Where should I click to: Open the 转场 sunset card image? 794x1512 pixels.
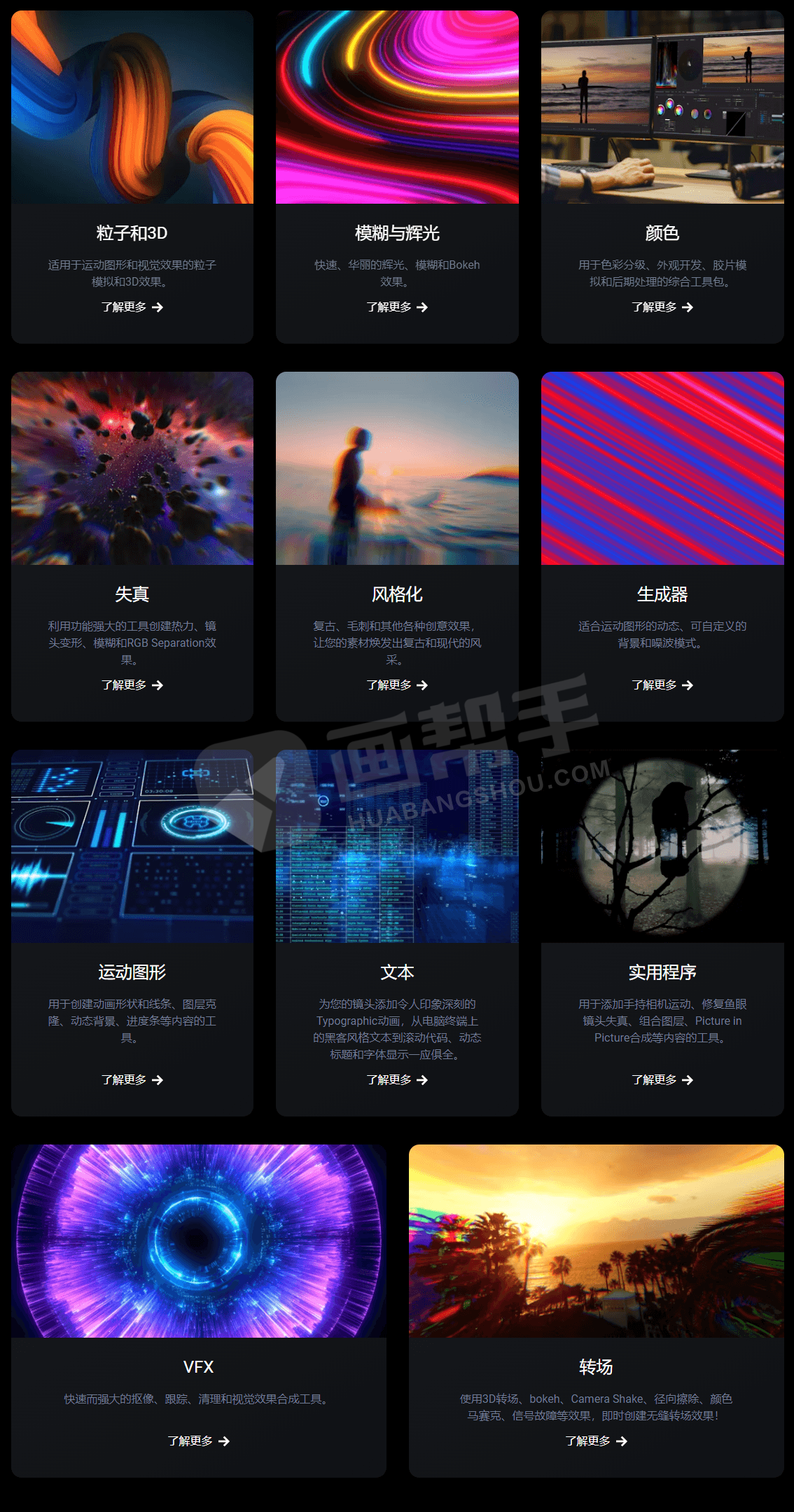(596, 1241)
